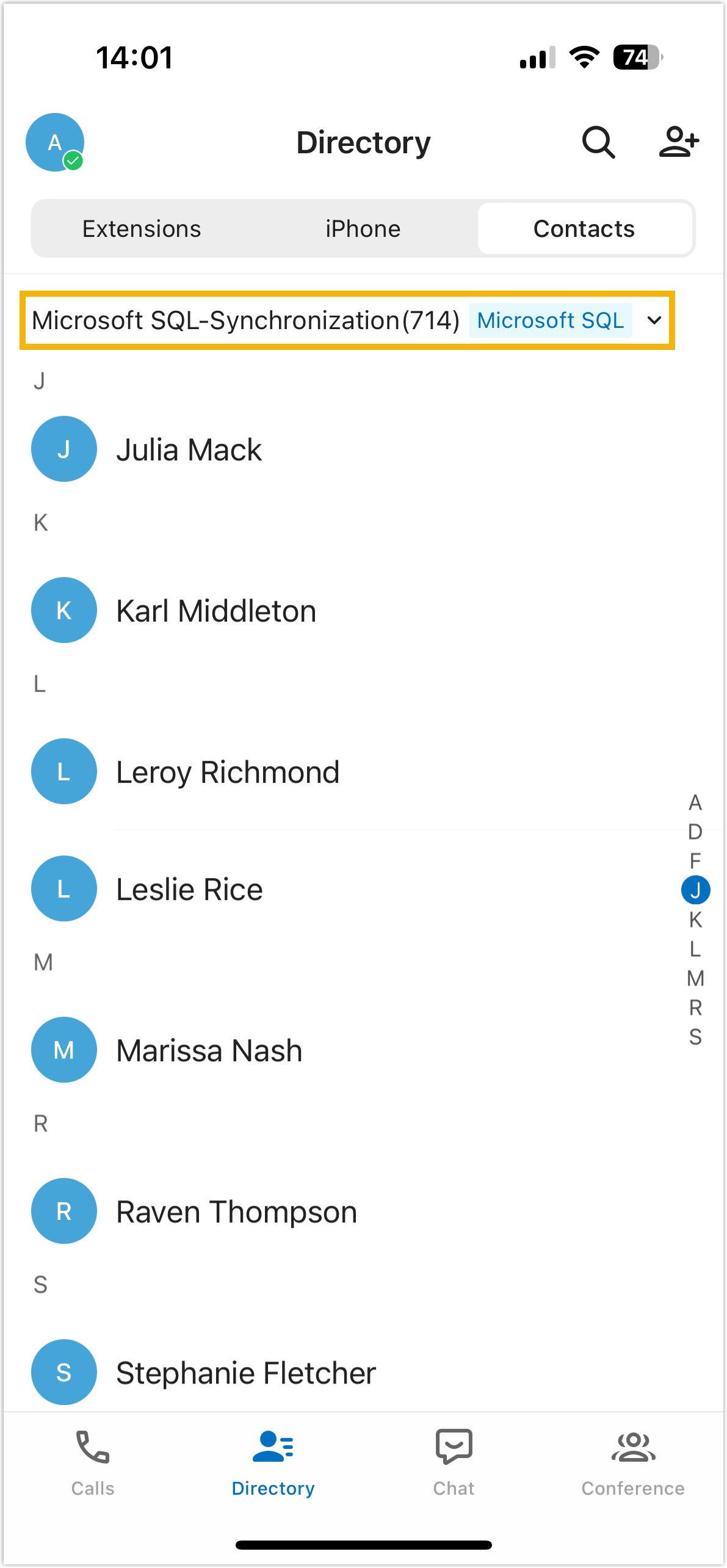Open the Directory tab in bottom bar
Image resolution: width=727 pixels, height=1568 pixels.
[x=273, y=1461]
